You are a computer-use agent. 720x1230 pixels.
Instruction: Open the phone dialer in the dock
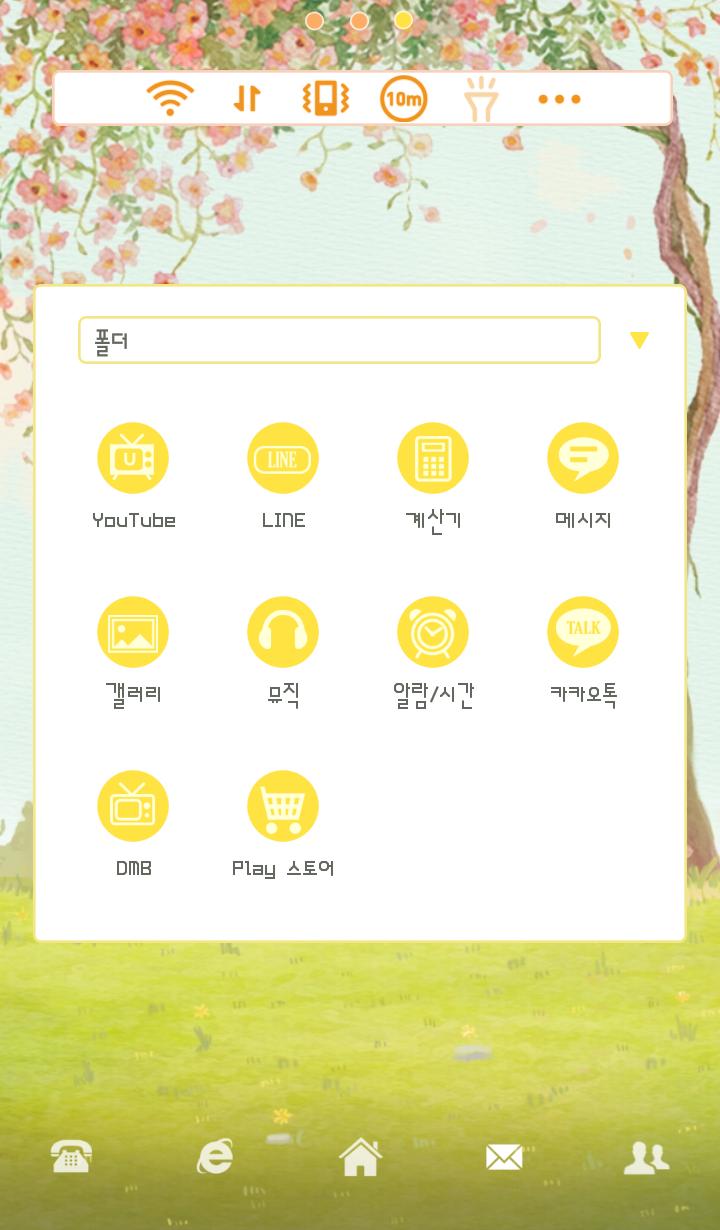[68, 1157]
